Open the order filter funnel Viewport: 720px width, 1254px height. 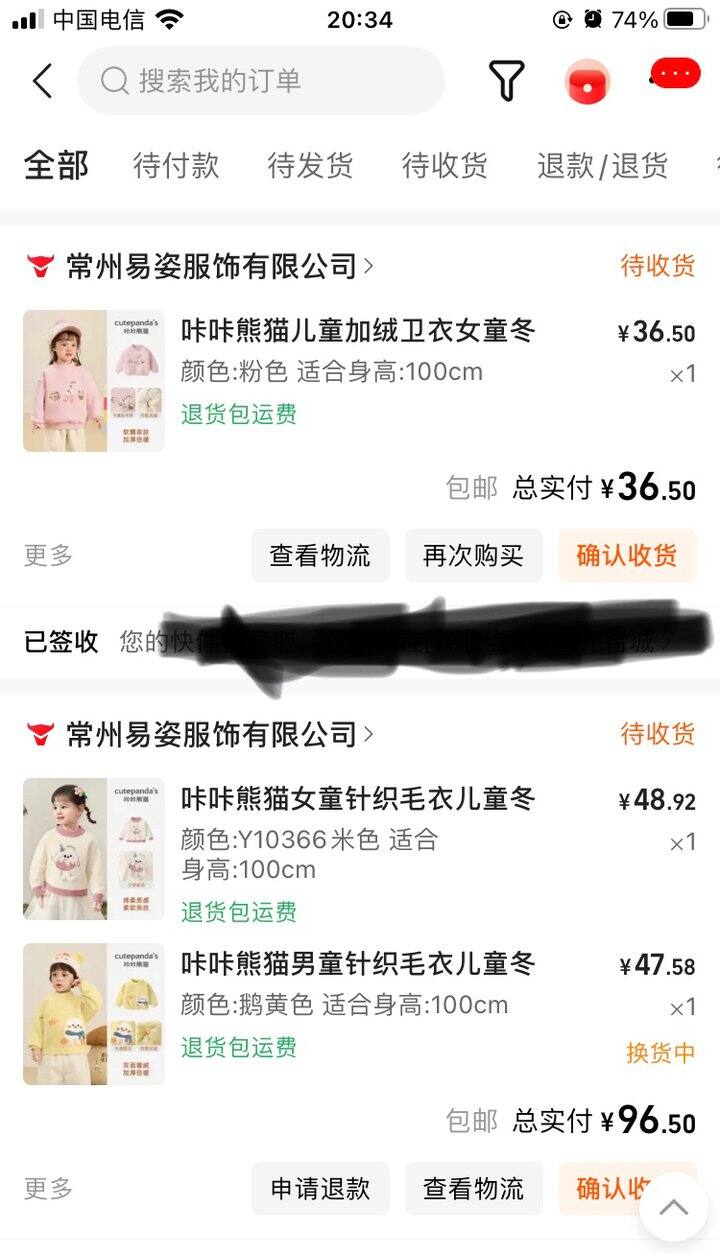click(x=506, y=81)
